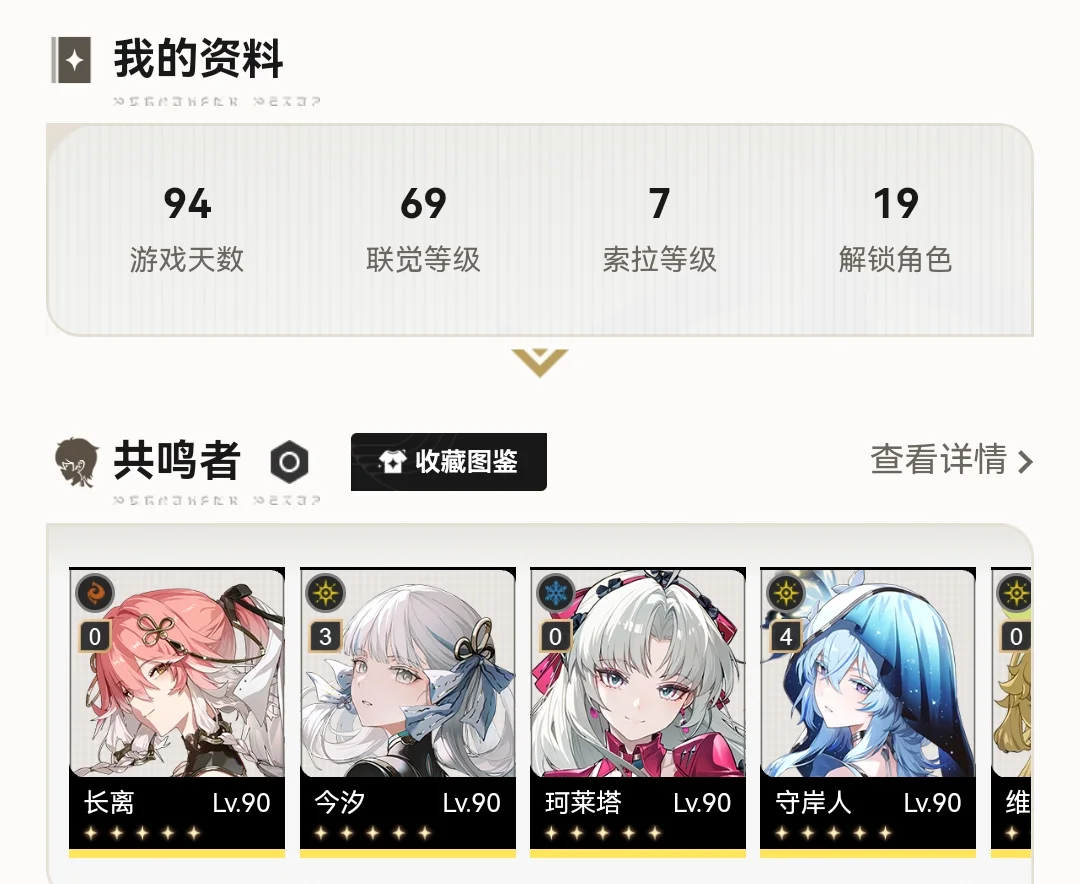Viewport: 1080px width, 884px height.
Task: Select character card 守岸人
Action: 867,710
